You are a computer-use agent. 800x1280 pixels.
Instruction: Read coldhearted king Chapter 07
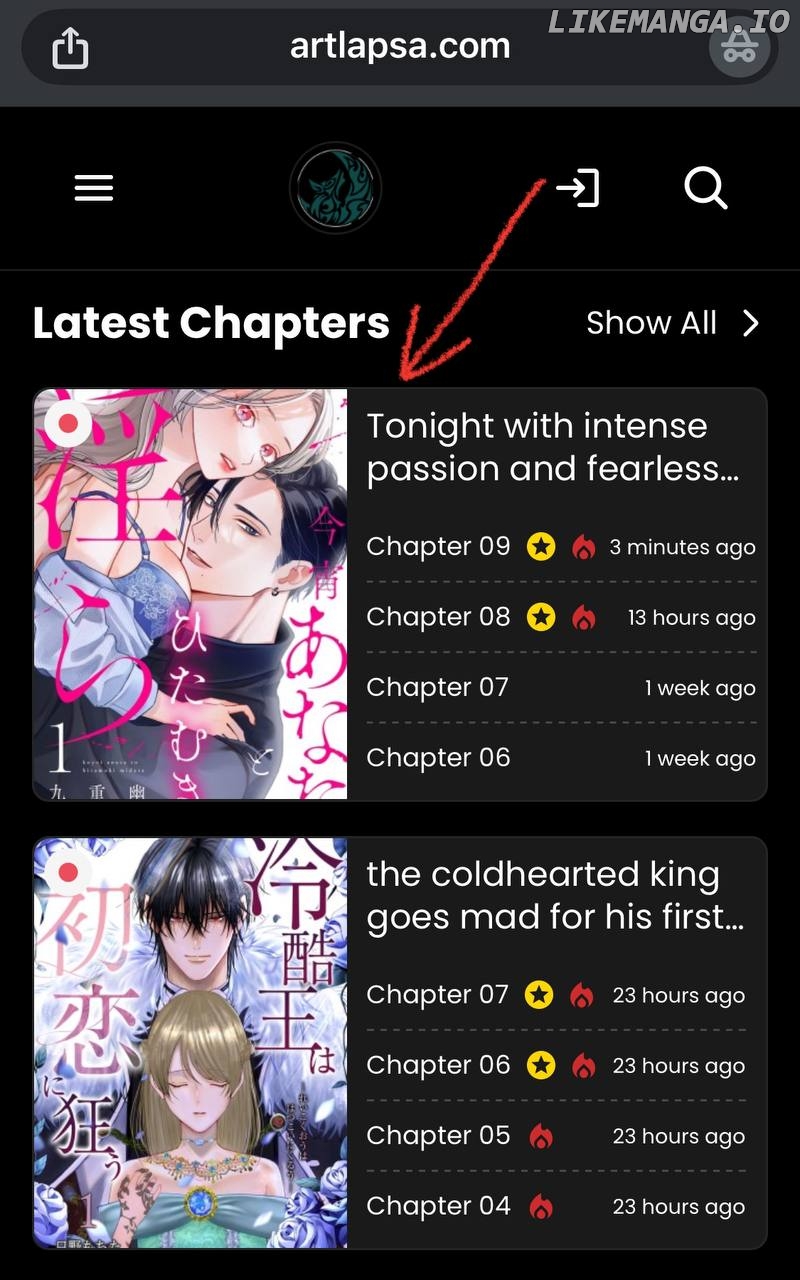(438, 995)
